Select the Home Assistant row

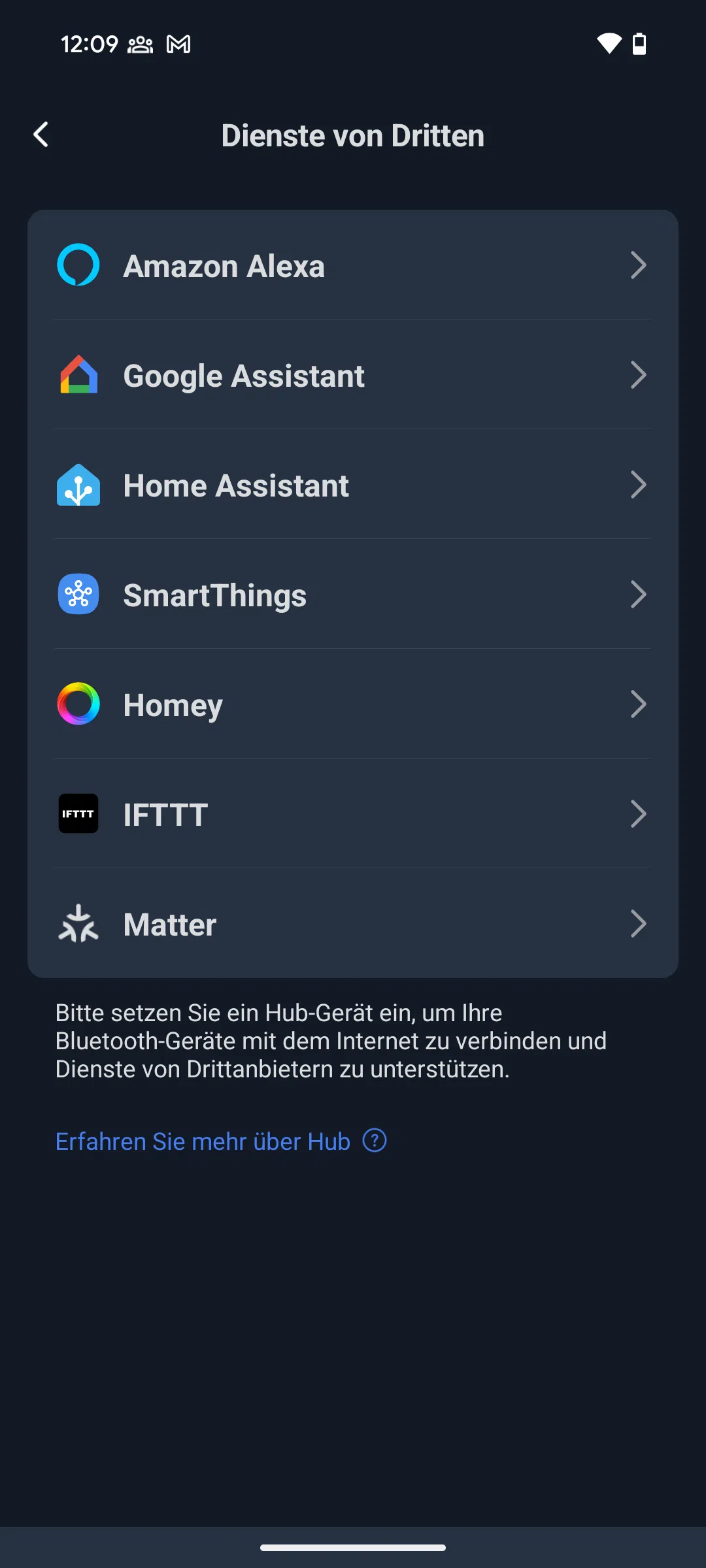tap(353, 485)
